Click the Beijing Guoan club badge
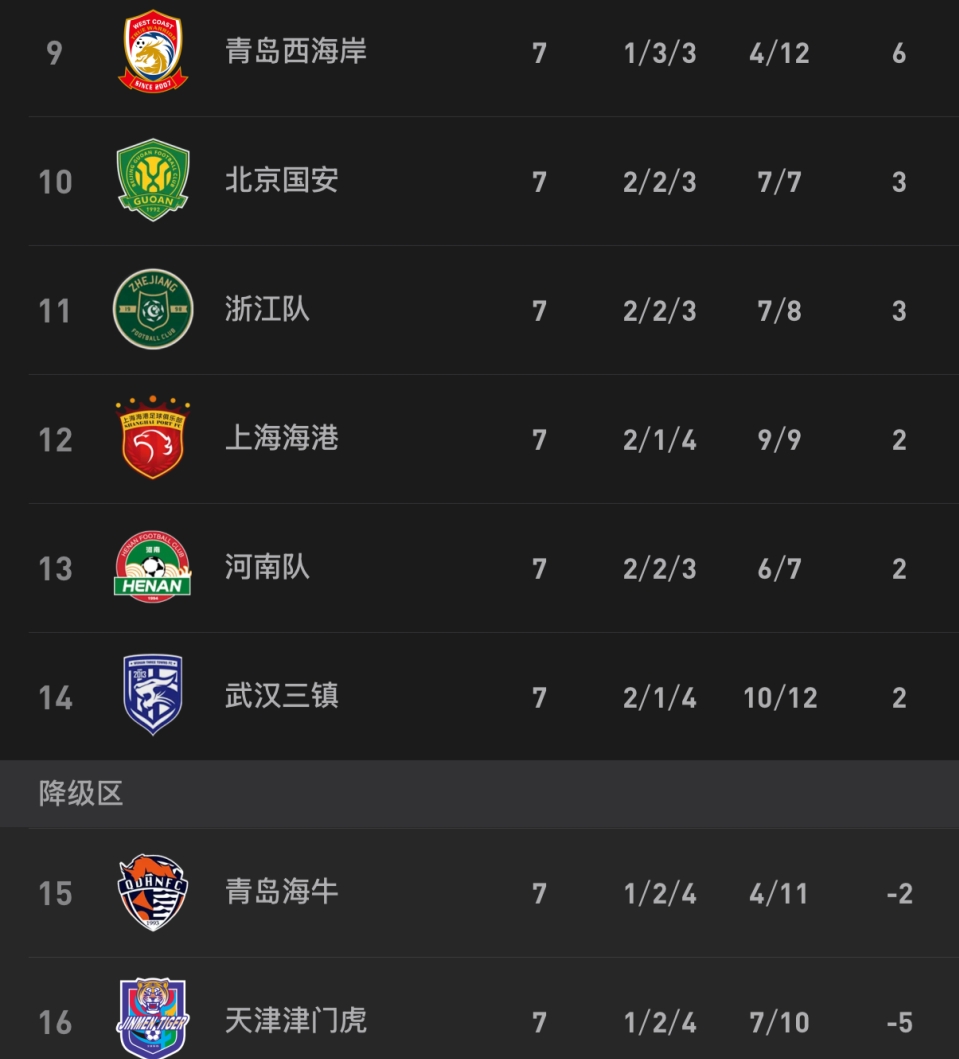Screen dimensions: 959x1059 (152, 181)
